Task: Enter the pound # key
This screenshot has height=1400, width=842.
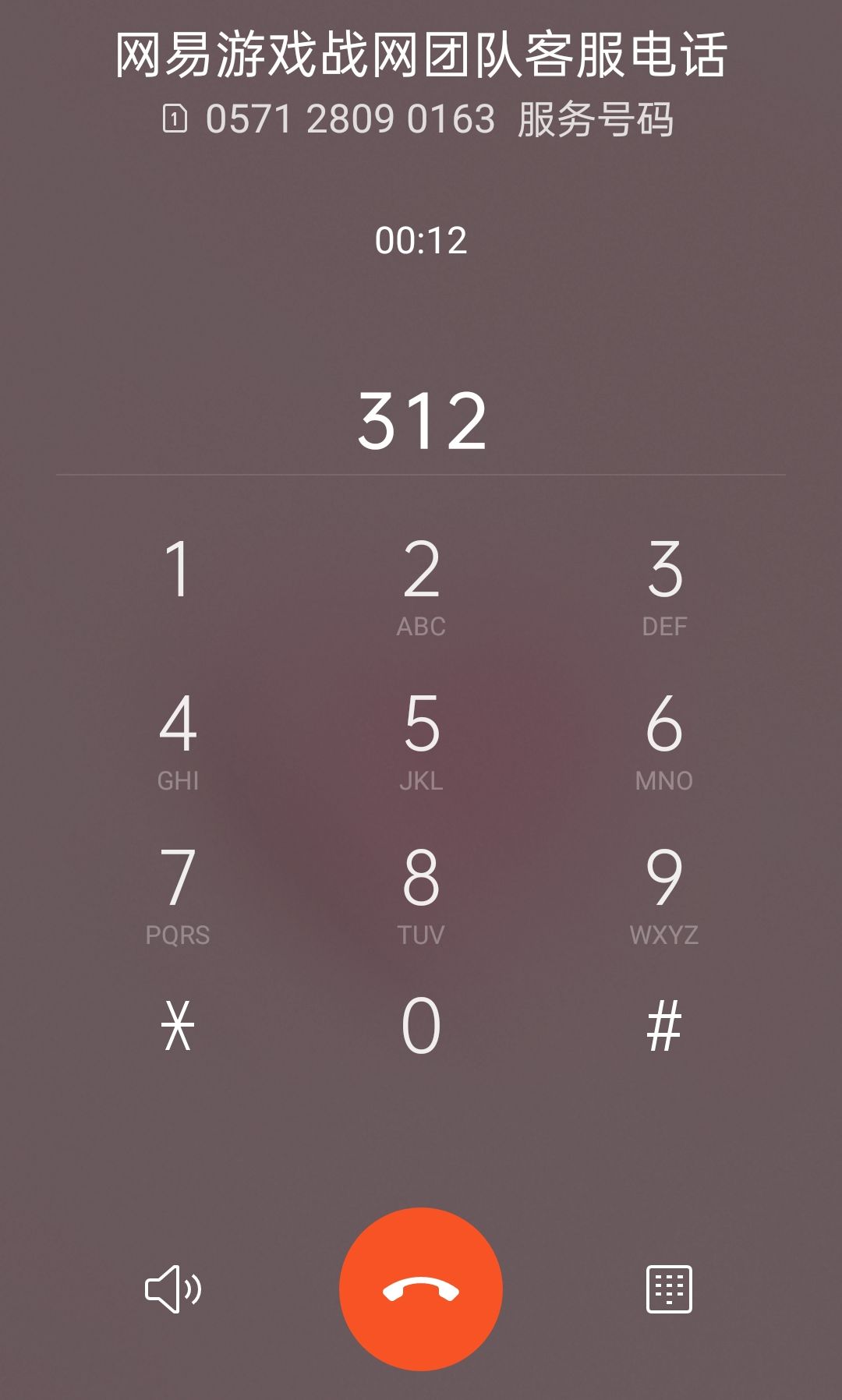Action: (x=664, y=1026)
